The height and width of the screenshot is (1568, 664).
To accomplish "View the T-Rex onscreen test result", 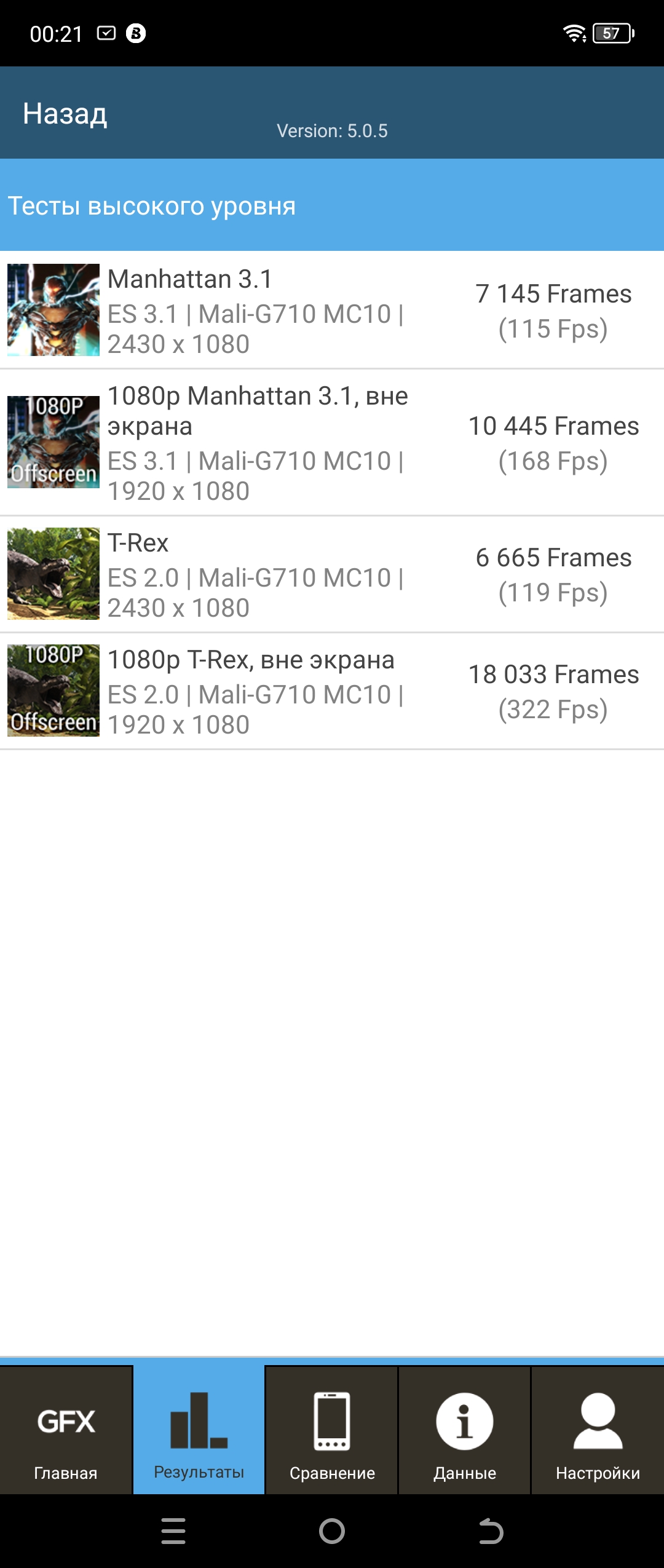I will click(x=332, y=574).
